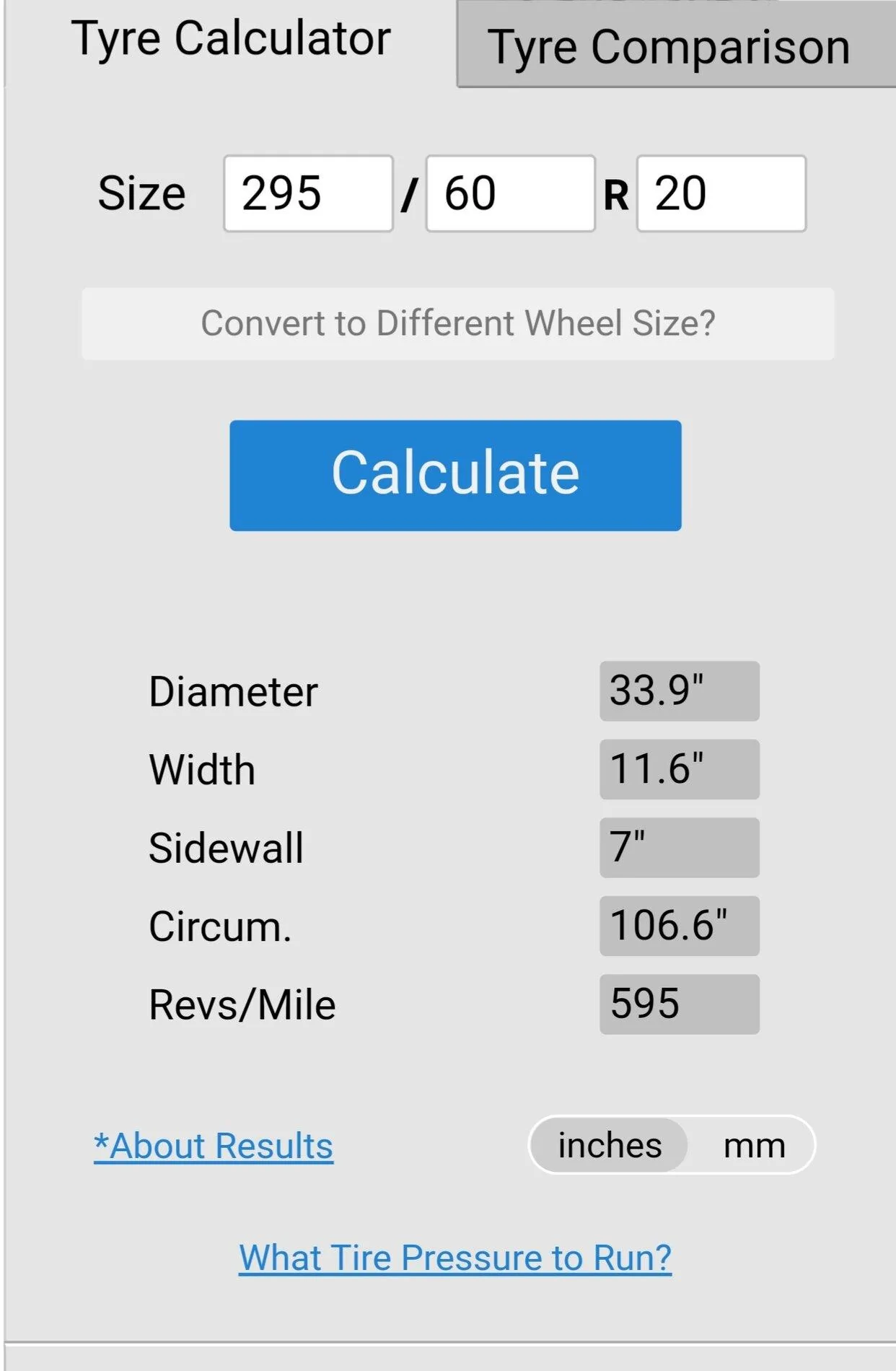Select the Tyre Calculator tab
Viewport: 896px width, 1371px height.
coord(232,38)
